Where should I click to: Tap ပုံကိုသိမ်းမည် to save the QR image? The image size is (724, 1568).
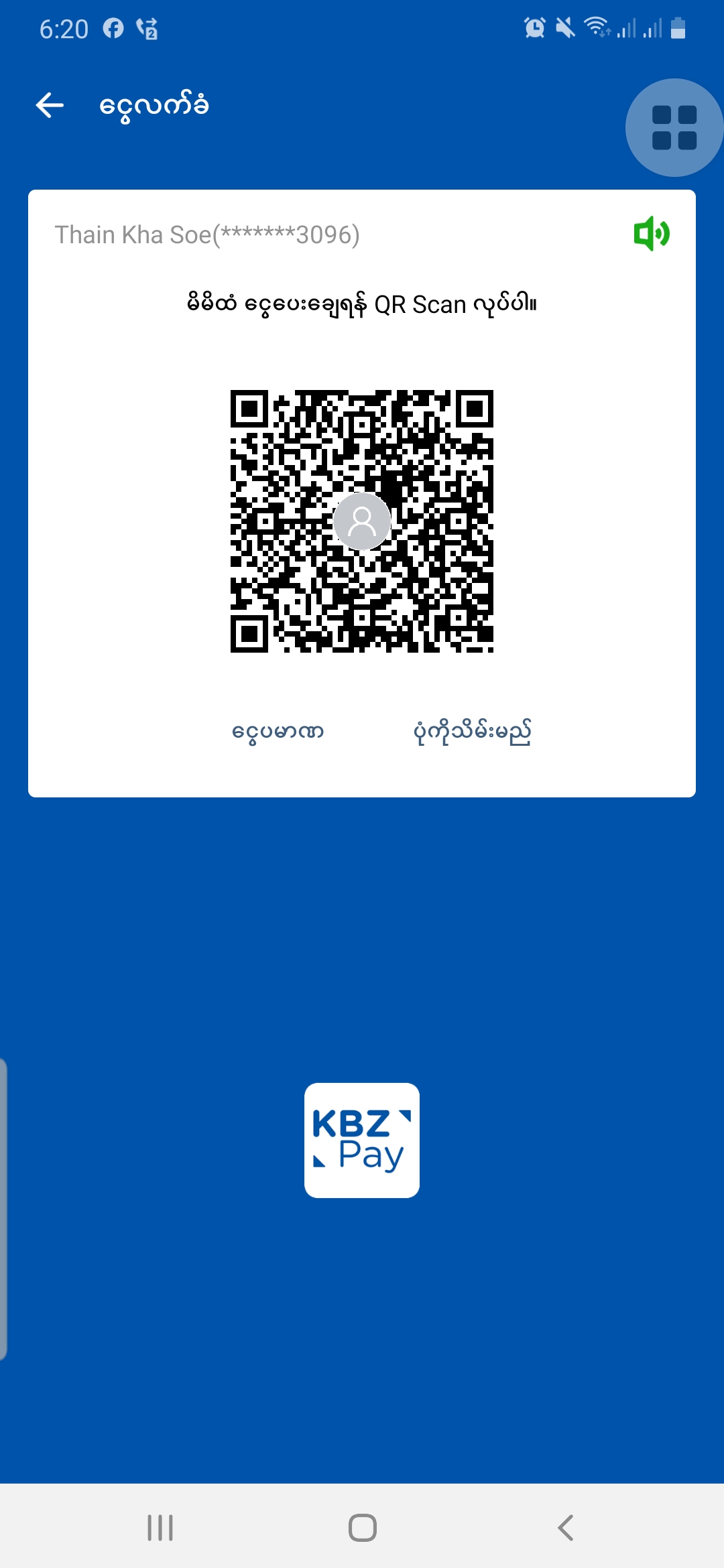(473, 731)
